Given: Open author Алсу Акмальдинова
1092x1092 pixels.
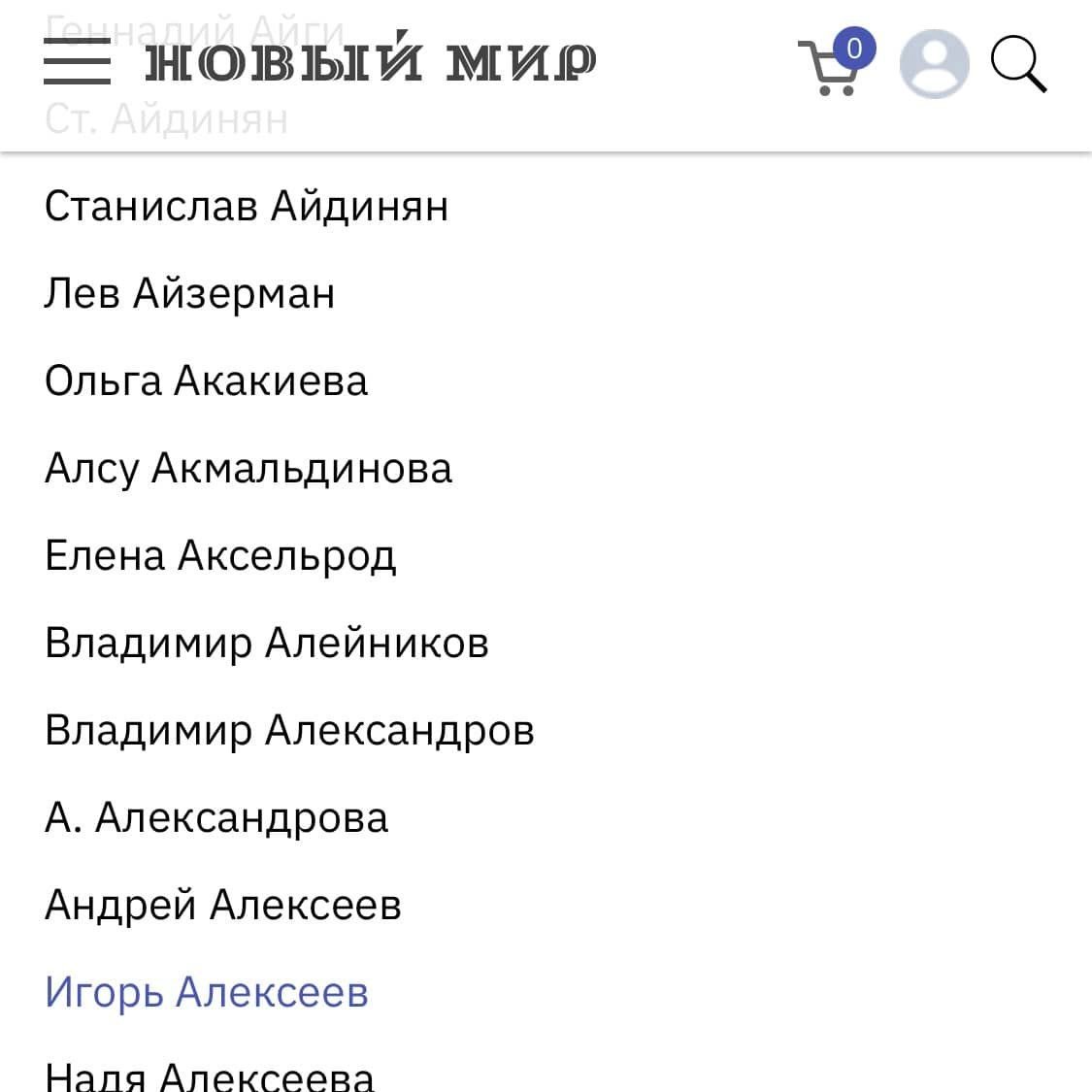Looking at the screenshot, I should pyautogui.click(x=248, y=468).
